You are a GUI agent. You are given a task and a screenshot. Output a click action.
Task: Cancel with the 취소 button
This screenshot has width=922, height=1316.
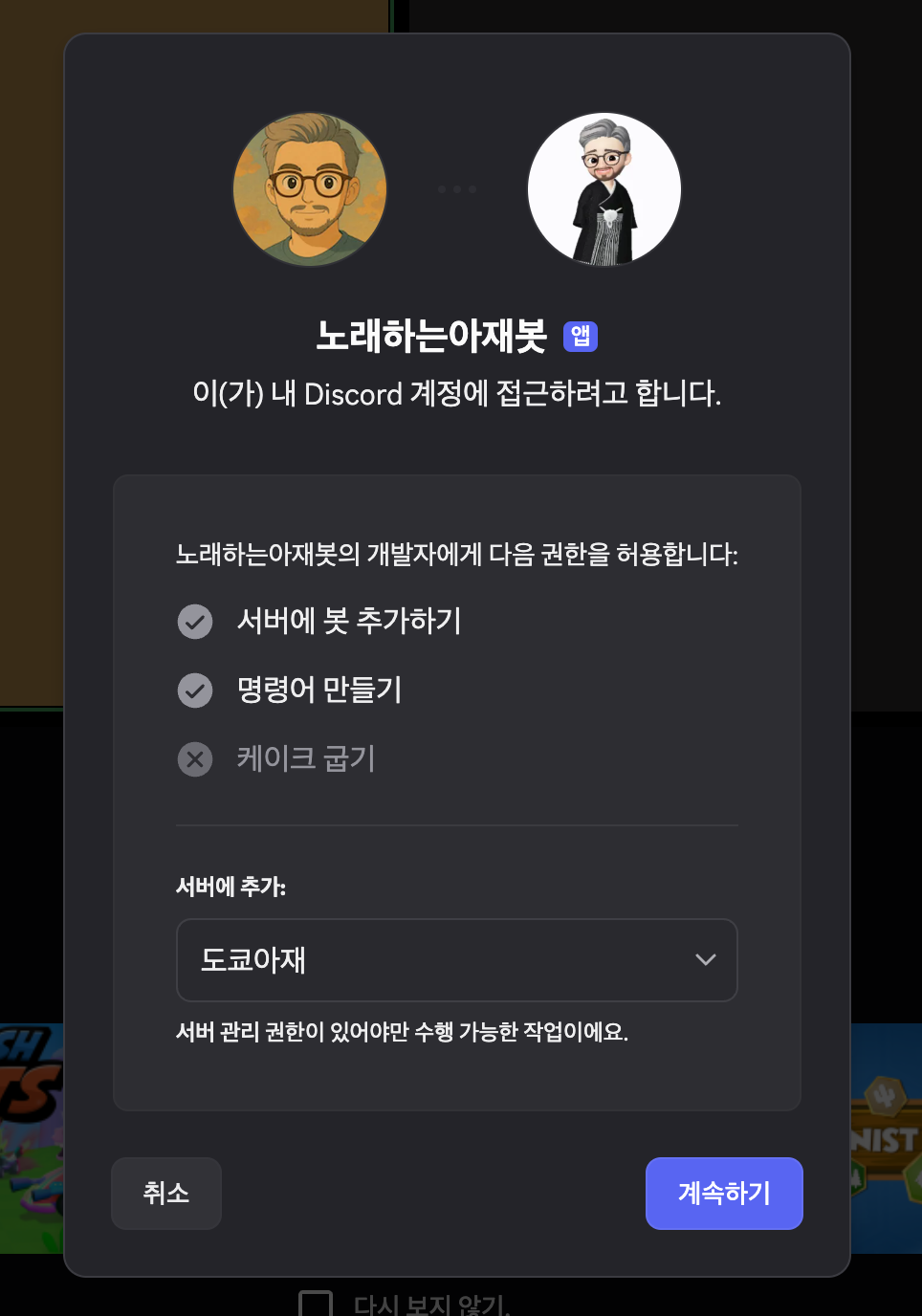click(166, 1193)
